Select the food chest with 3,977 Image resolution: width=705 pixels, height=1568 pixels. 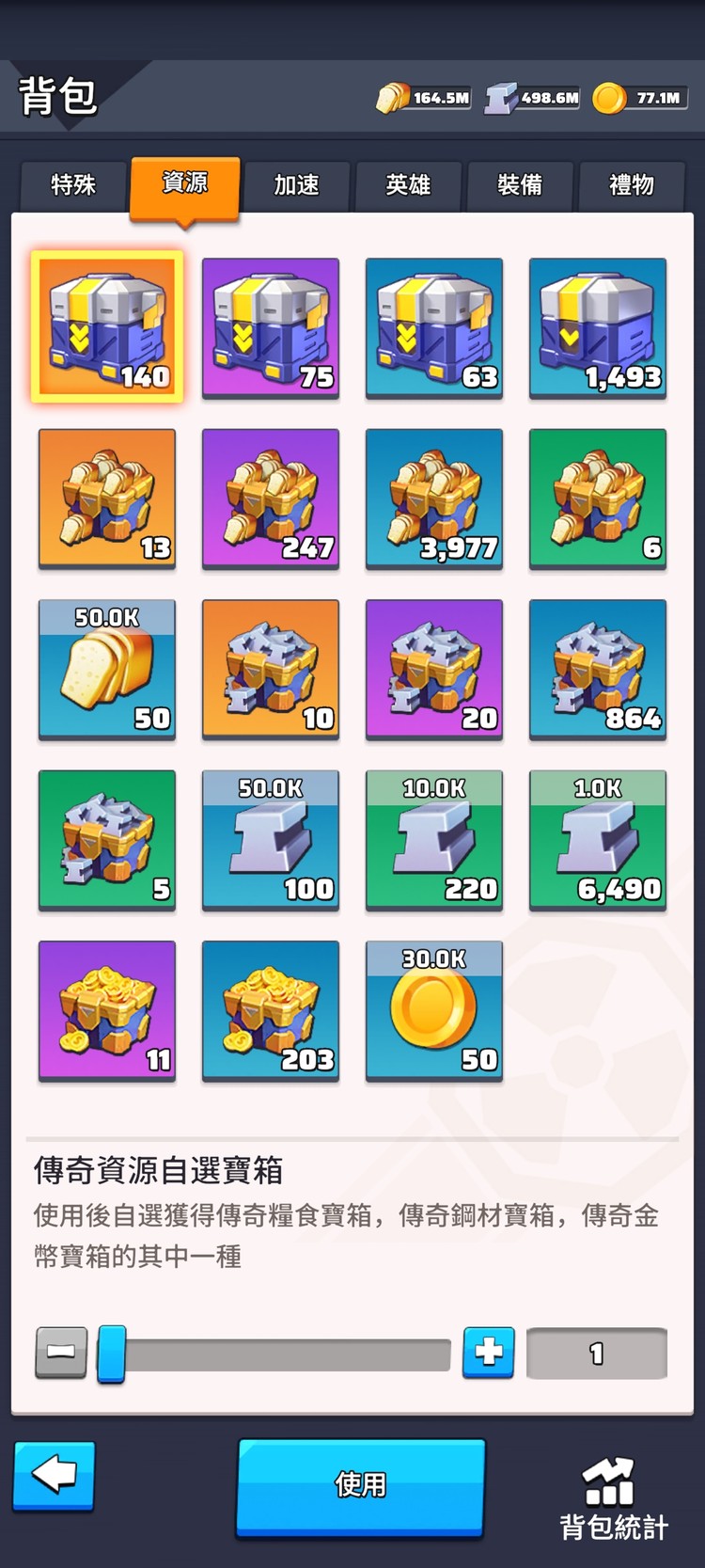[x=434, y=499]
